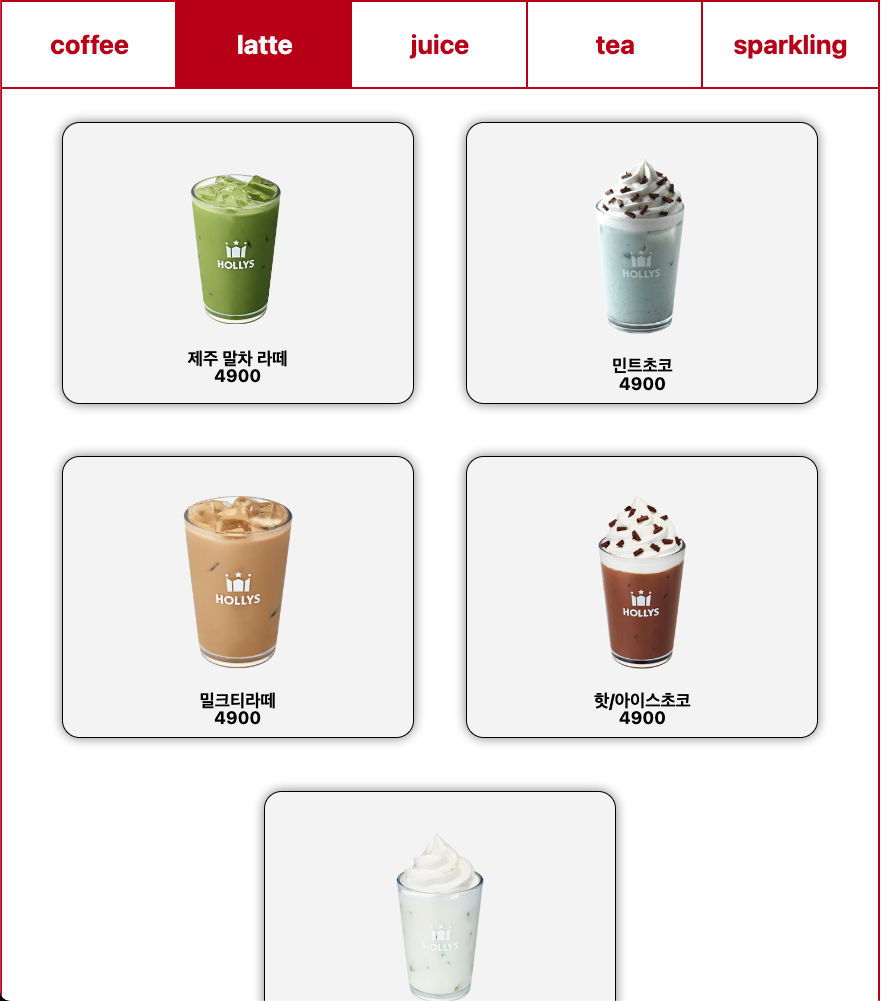Select the 민트초코 menu item

641,262
